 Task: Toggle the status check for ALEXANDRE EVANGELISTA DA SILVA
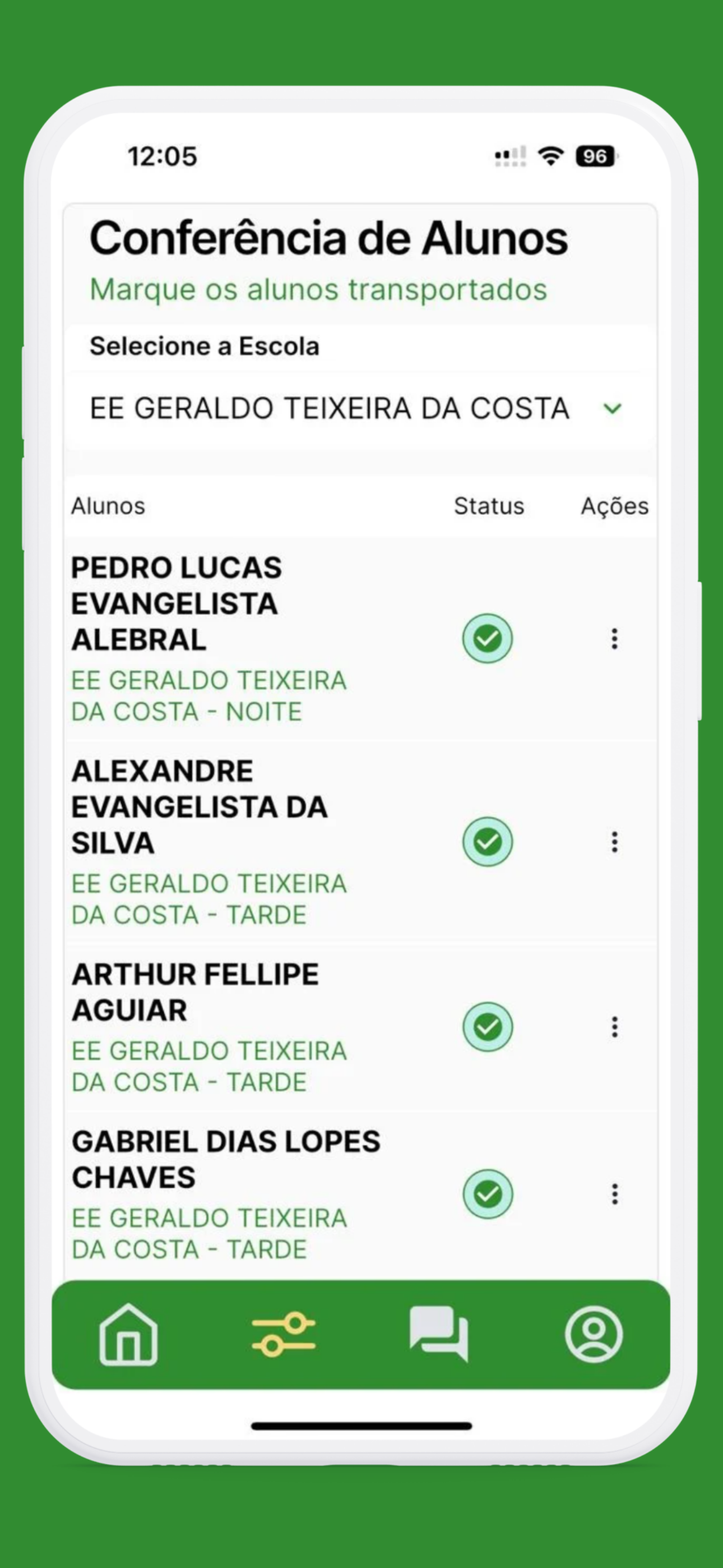[x=488, y=842]
